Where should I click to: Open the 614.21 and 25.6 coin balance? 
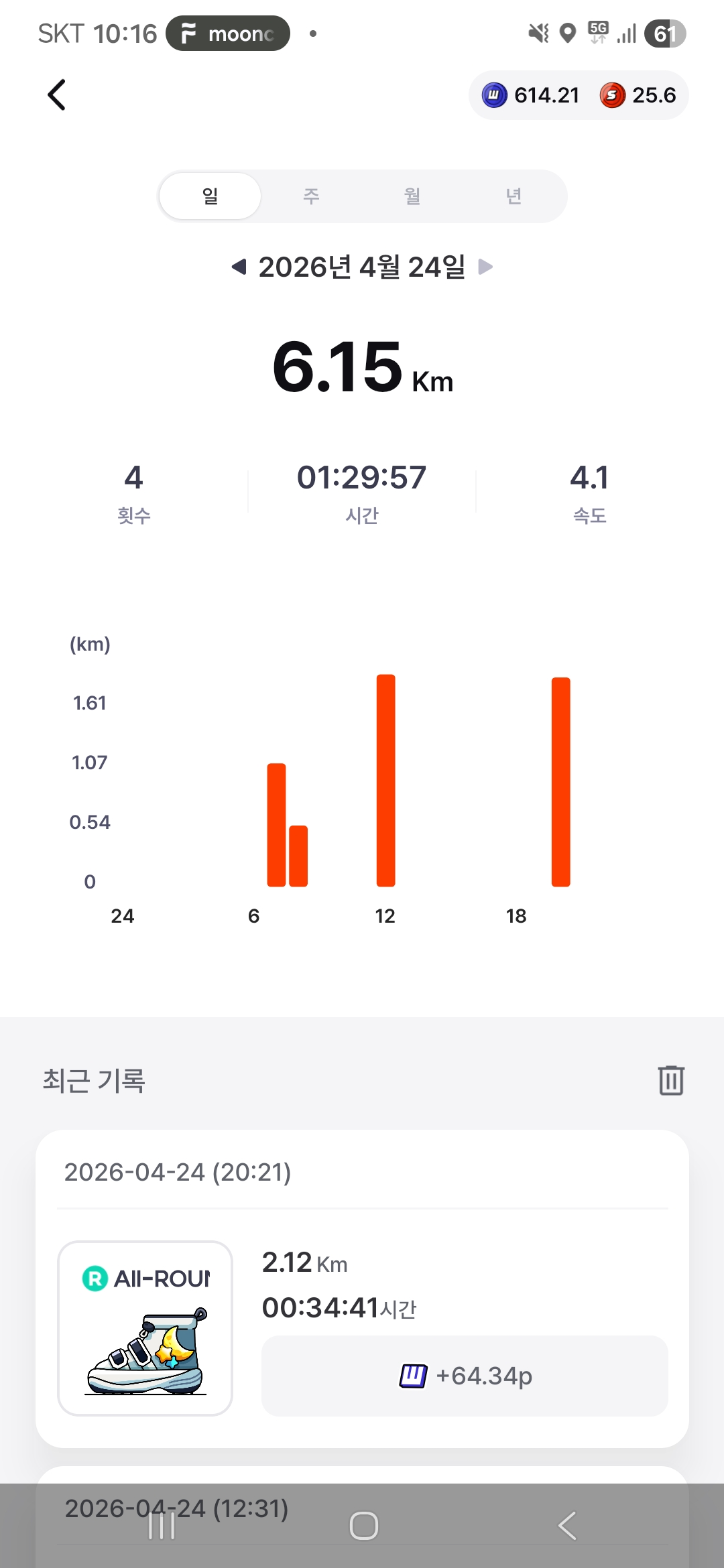[x=578, y=95]
